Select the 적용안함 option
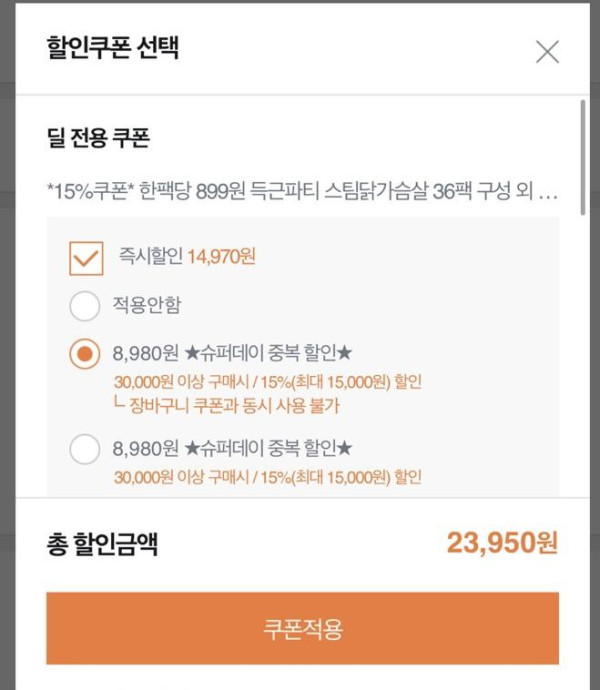Screen dimensions: 600x690 pyautogui.click(x=85, y=306)
